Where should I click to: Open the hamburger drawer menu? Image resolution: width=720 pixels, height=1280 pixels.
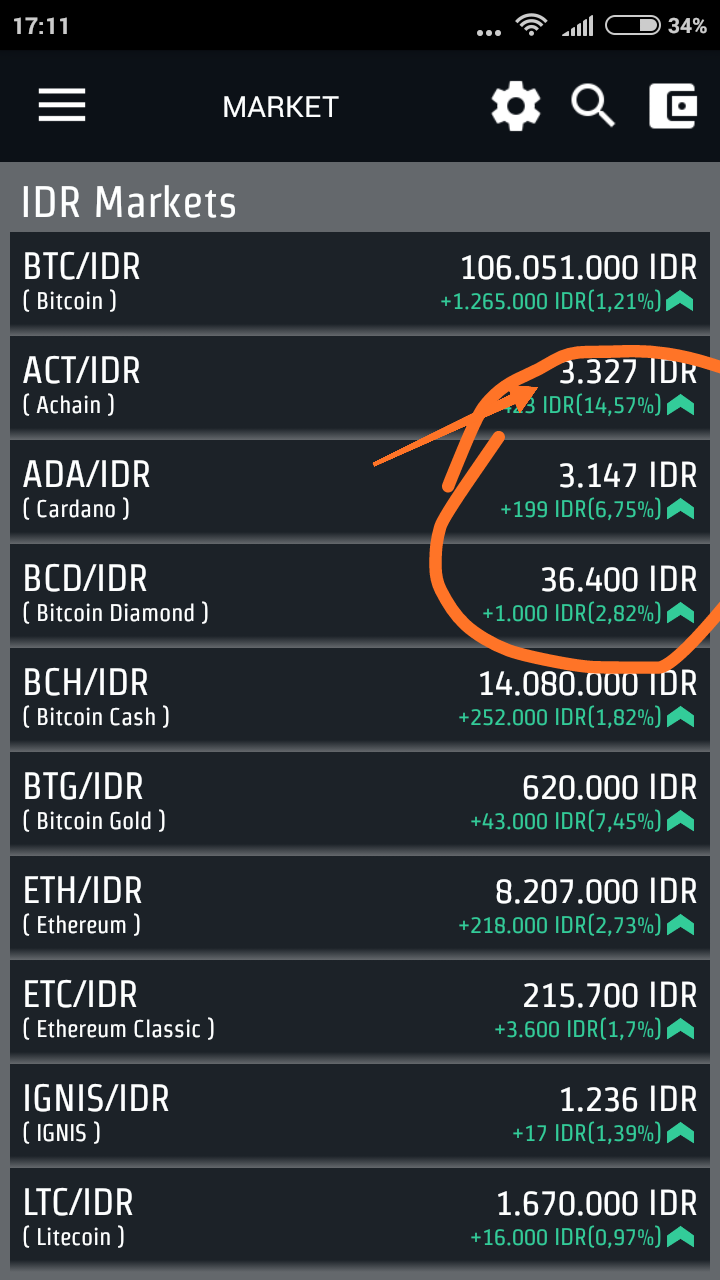pos(62,106)
